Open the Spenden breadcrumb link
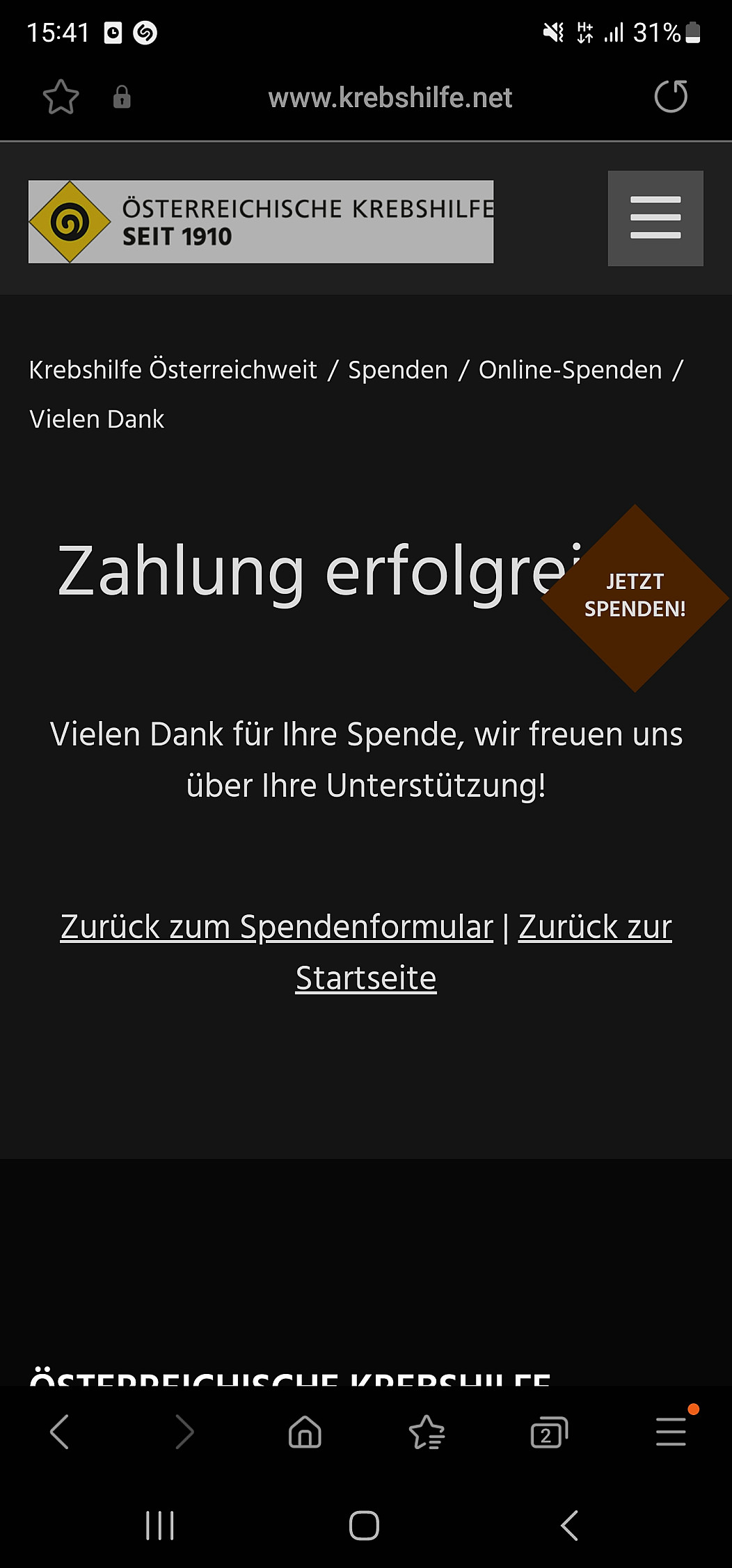732x1568 pixels. click(x=398, y=370)
